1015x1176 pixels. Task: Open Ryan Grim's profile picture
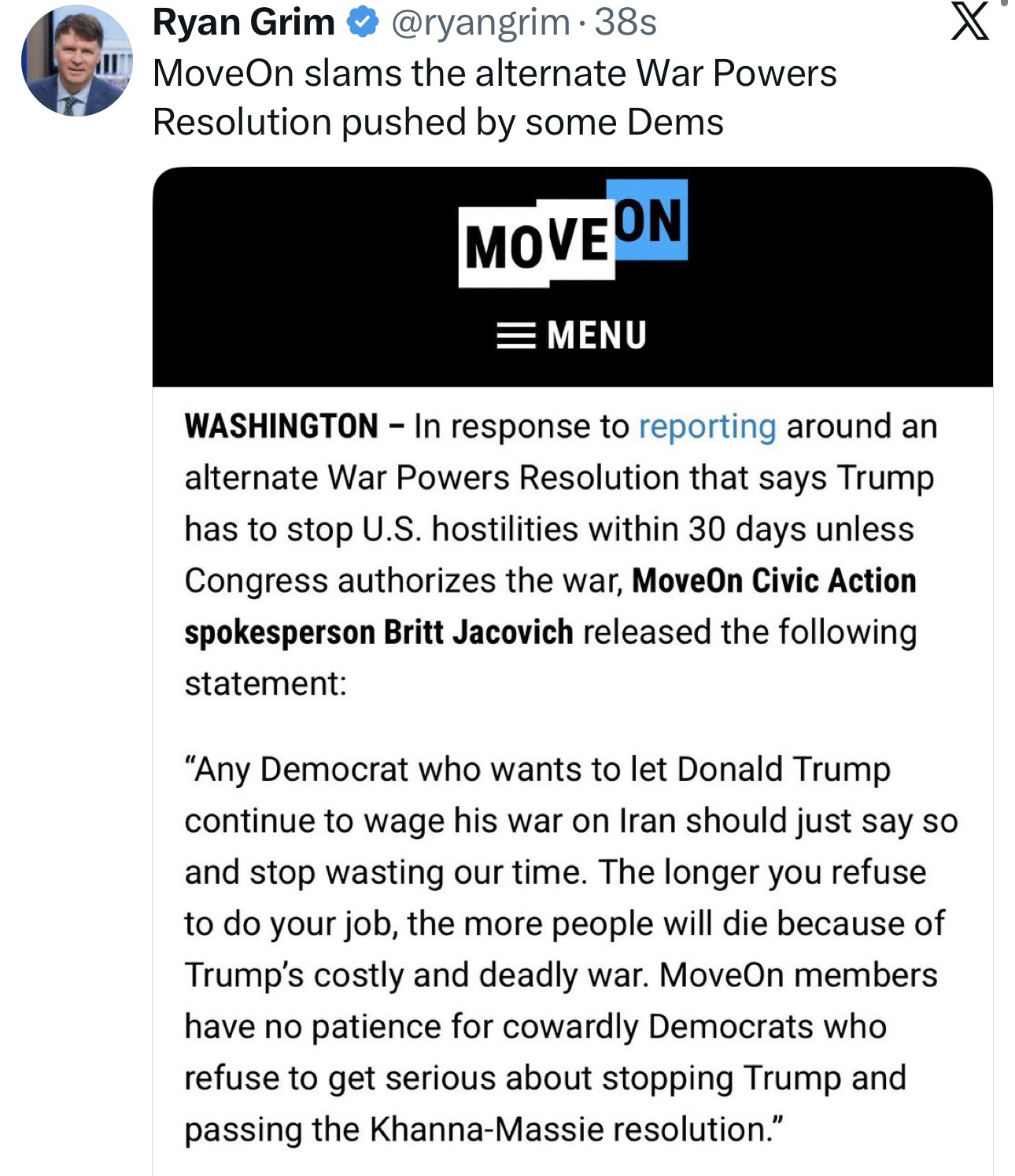click(x=76, y=61)
